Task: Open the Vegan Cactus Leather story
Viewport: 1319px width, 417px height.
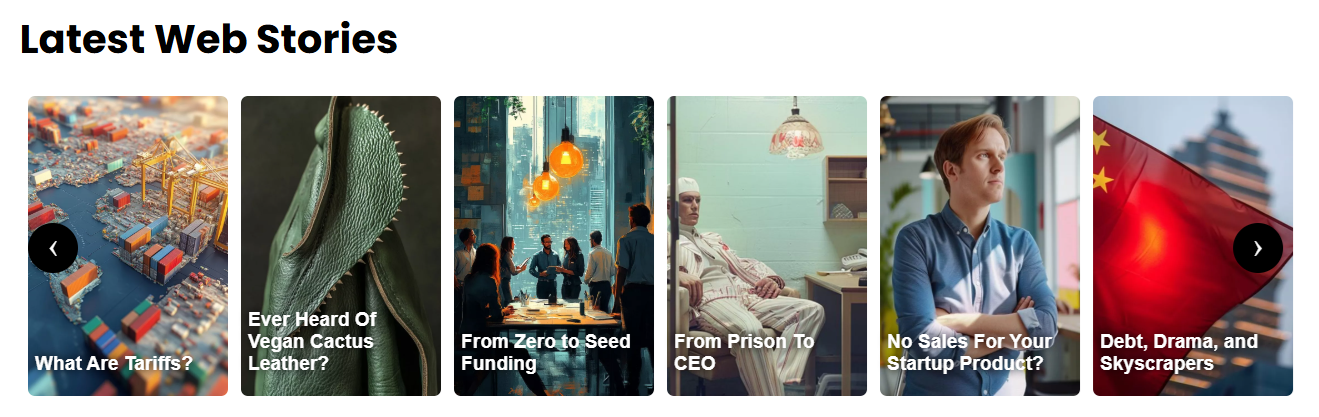Action: coord(341,245)
